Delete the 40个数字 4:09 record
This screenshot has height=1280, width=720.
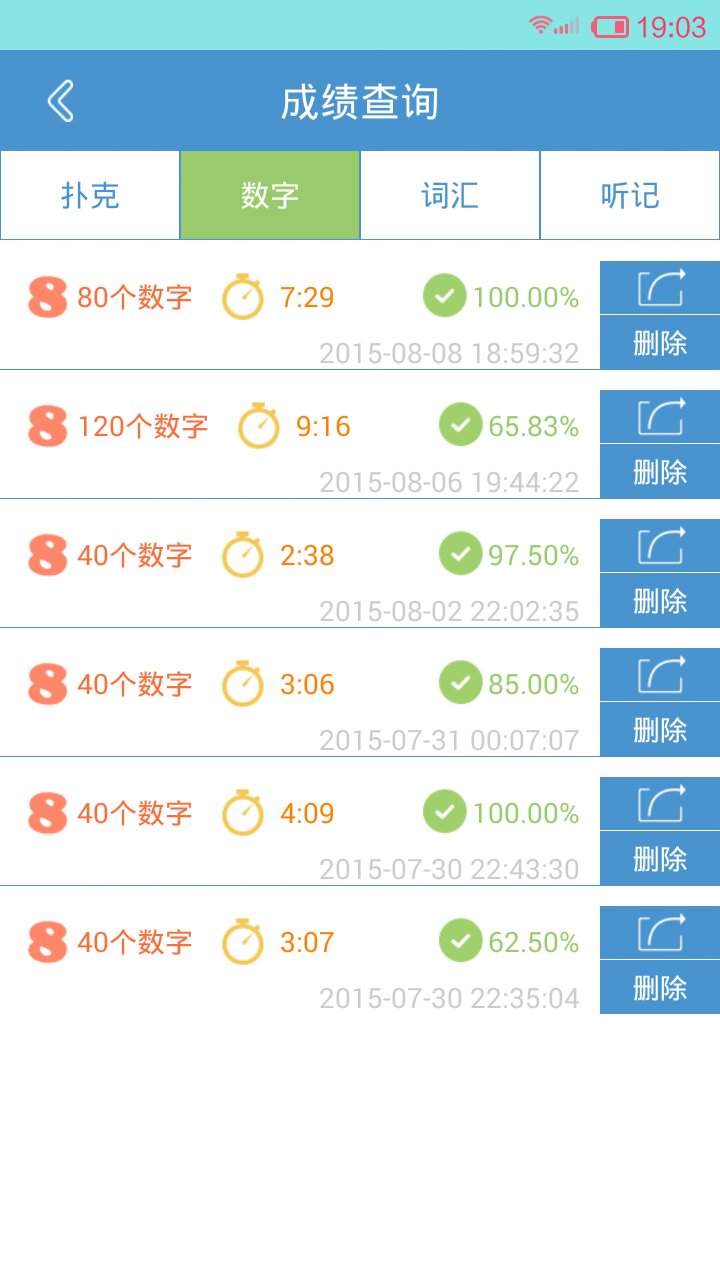(x=660, y=859)
